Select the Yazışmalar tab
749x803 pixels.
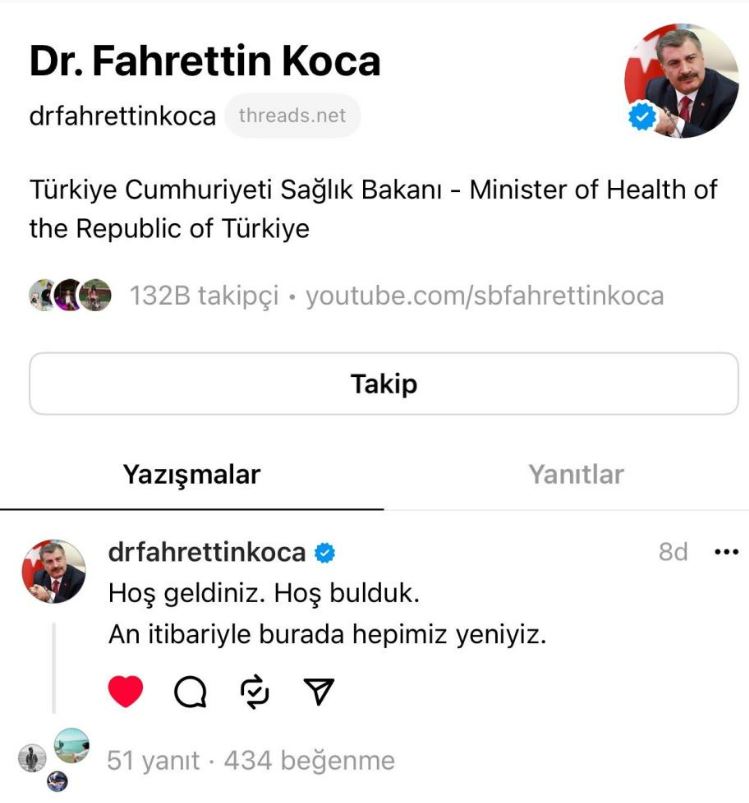tap(191, 474)
